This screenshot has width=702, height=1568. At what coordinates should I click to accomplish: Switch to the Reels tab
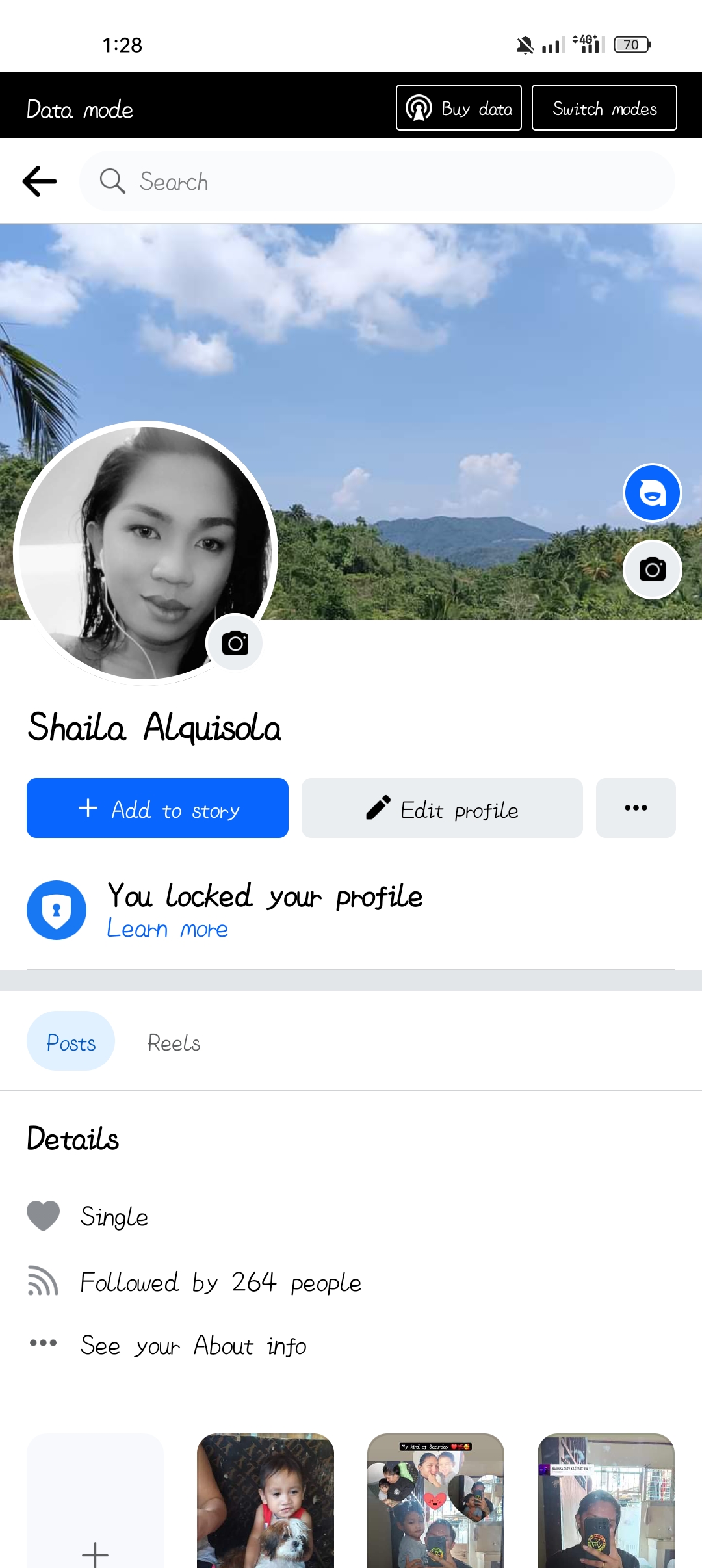tap(174, 1043)
